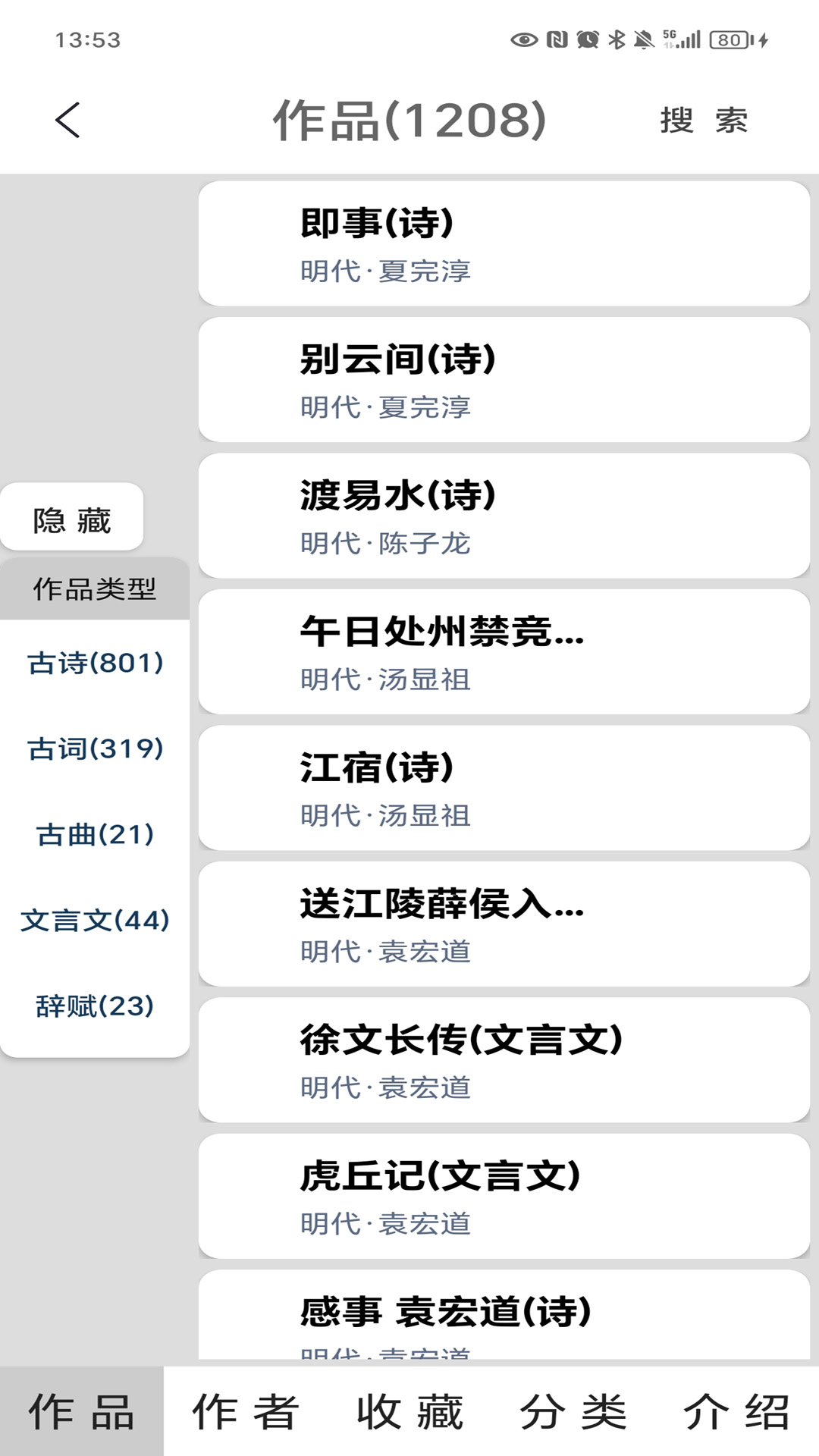Filter works by 文言文 (44)
Image resolution: width=819 pixels, height=1456 pixels.
coord(94,921)
